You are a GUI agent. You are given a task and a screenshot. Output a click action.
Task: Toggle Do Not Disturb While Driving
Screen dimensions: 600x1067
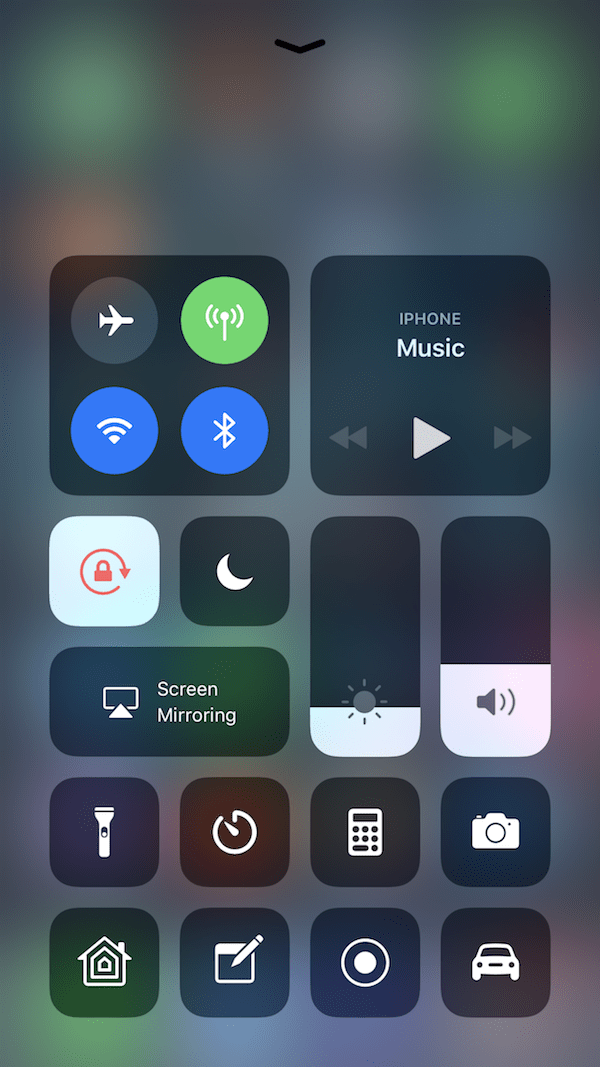(x=495, y=963)
